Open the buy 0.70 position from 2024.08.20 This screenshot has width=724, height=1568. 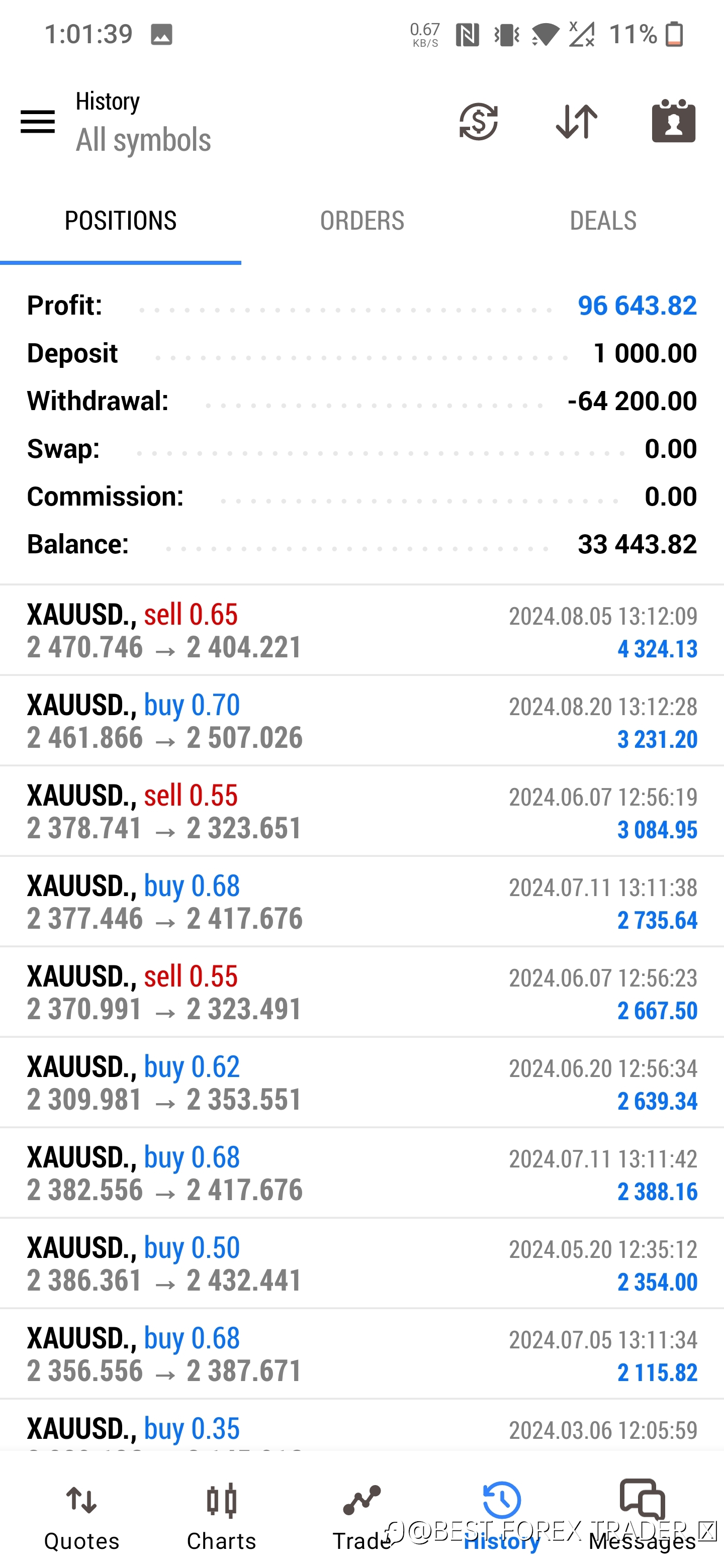(361, 721)
